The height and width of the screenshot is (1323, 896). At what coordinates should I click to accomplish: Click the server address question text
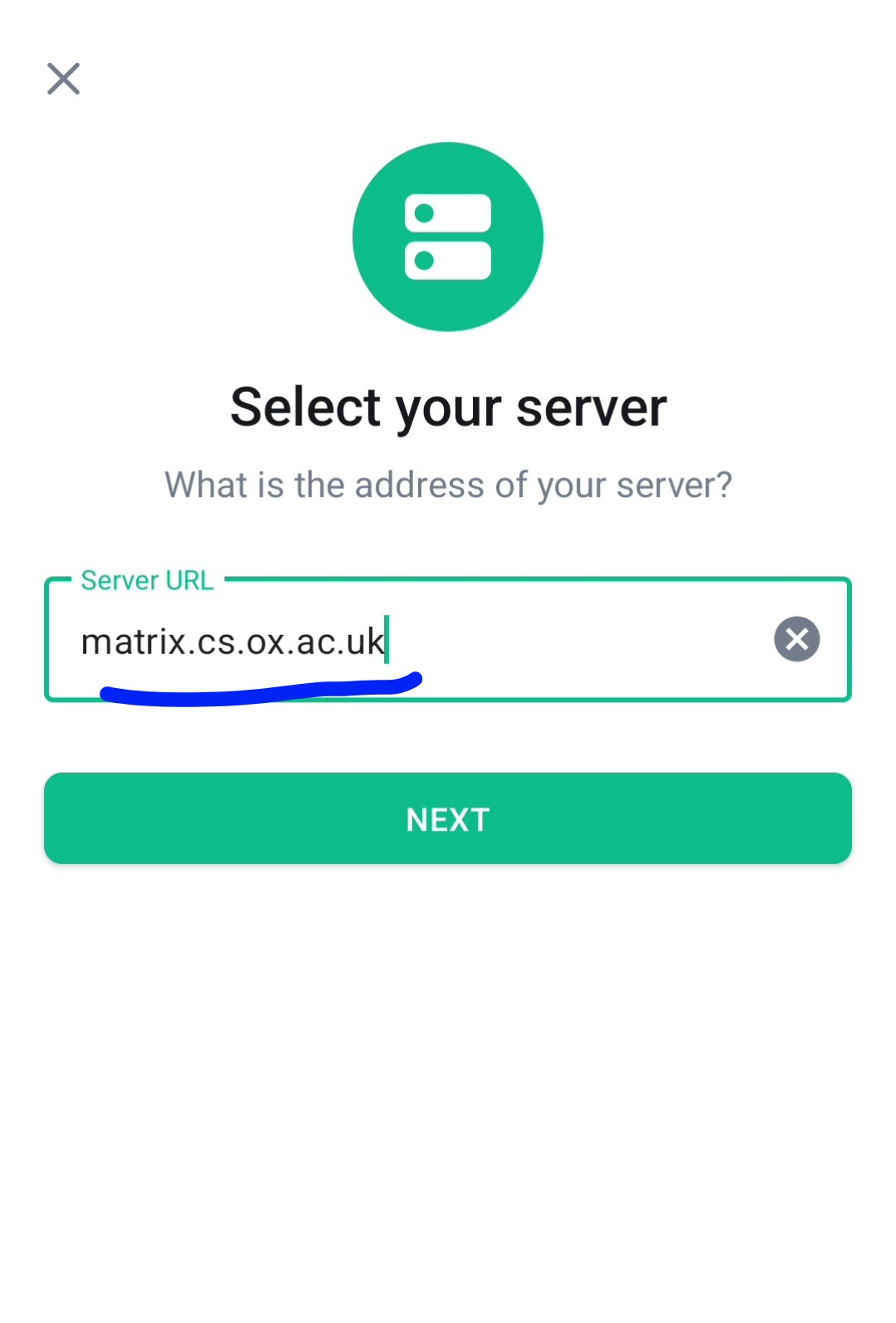pyautogui.click(x=447, y=484)
